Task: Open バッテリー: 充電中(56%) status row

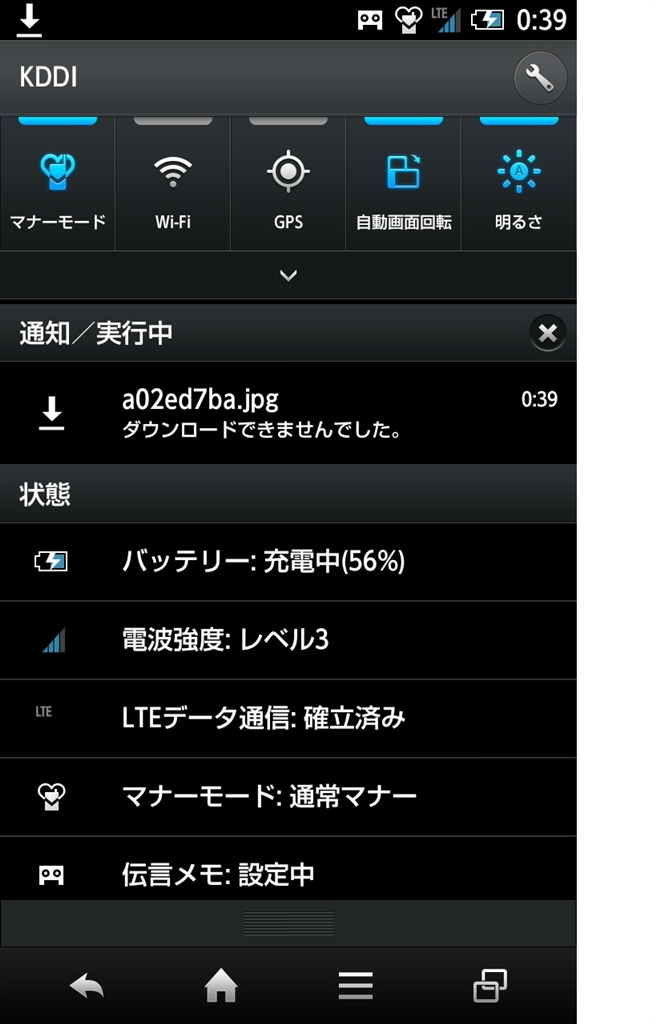Action: (x=288, y=562)
